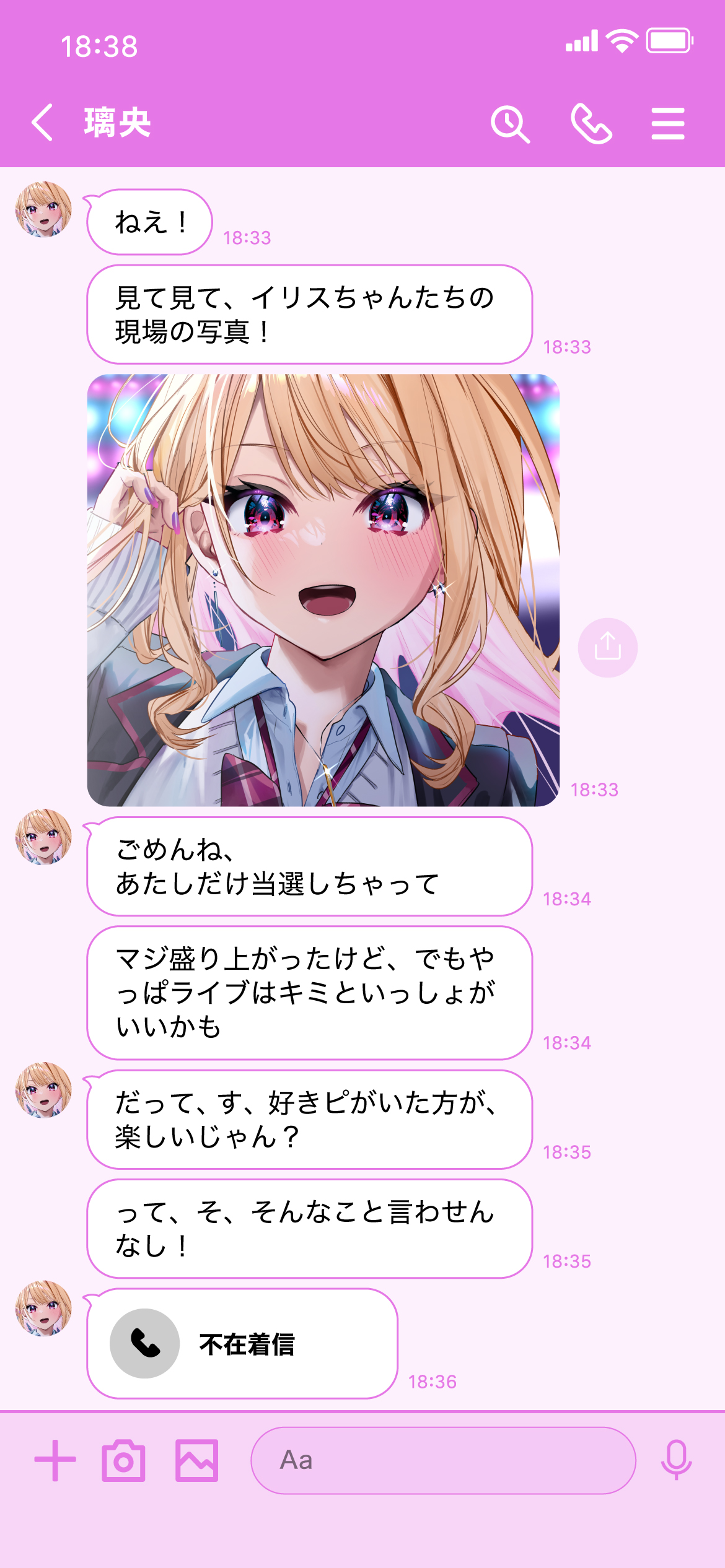Open the hamburger menu
Screen dimensions: 725x1568
[667, 124]
